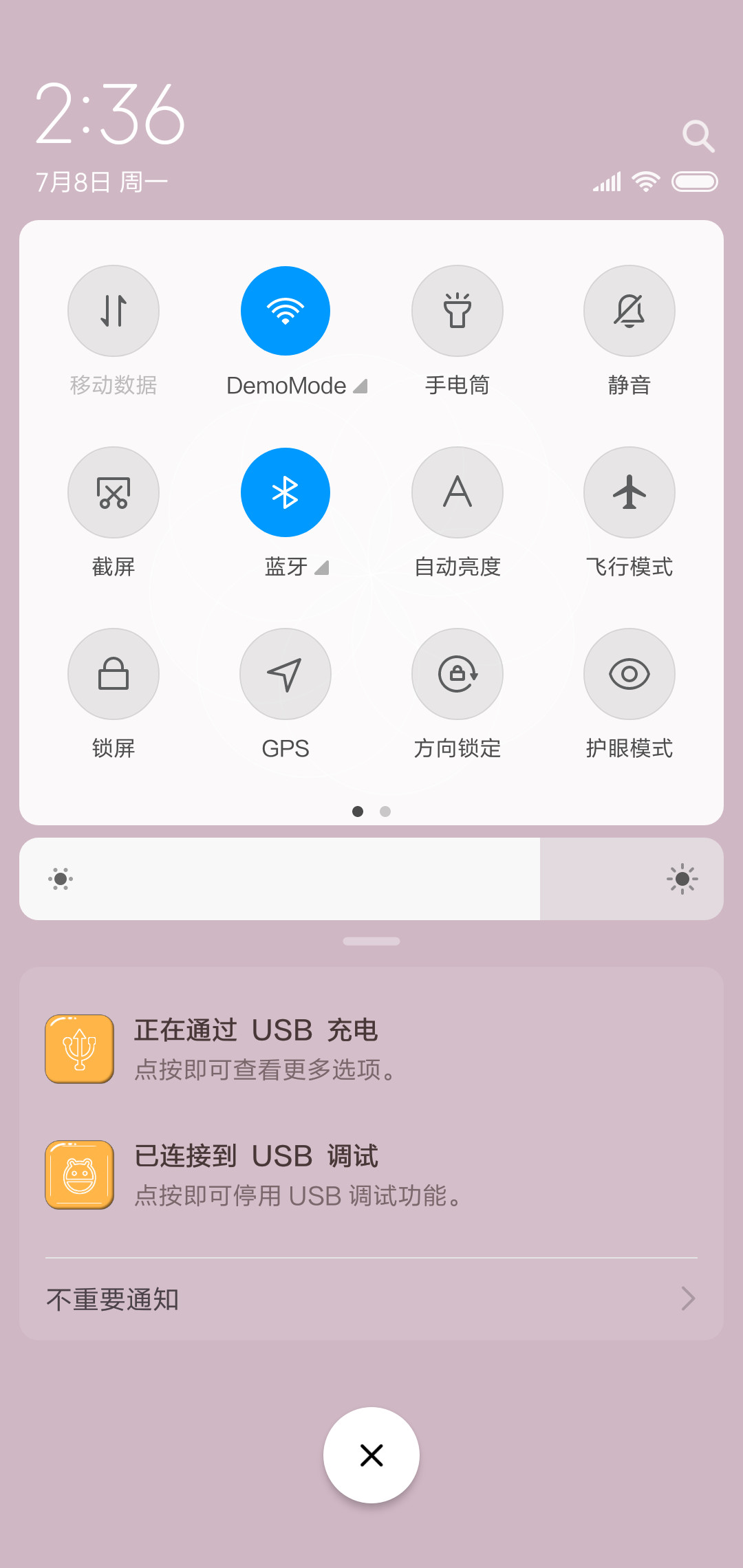Viewport: 743px width, 1568px height.
Task: Turn on the 手电筒 flashlight
Action: [457, 311]
